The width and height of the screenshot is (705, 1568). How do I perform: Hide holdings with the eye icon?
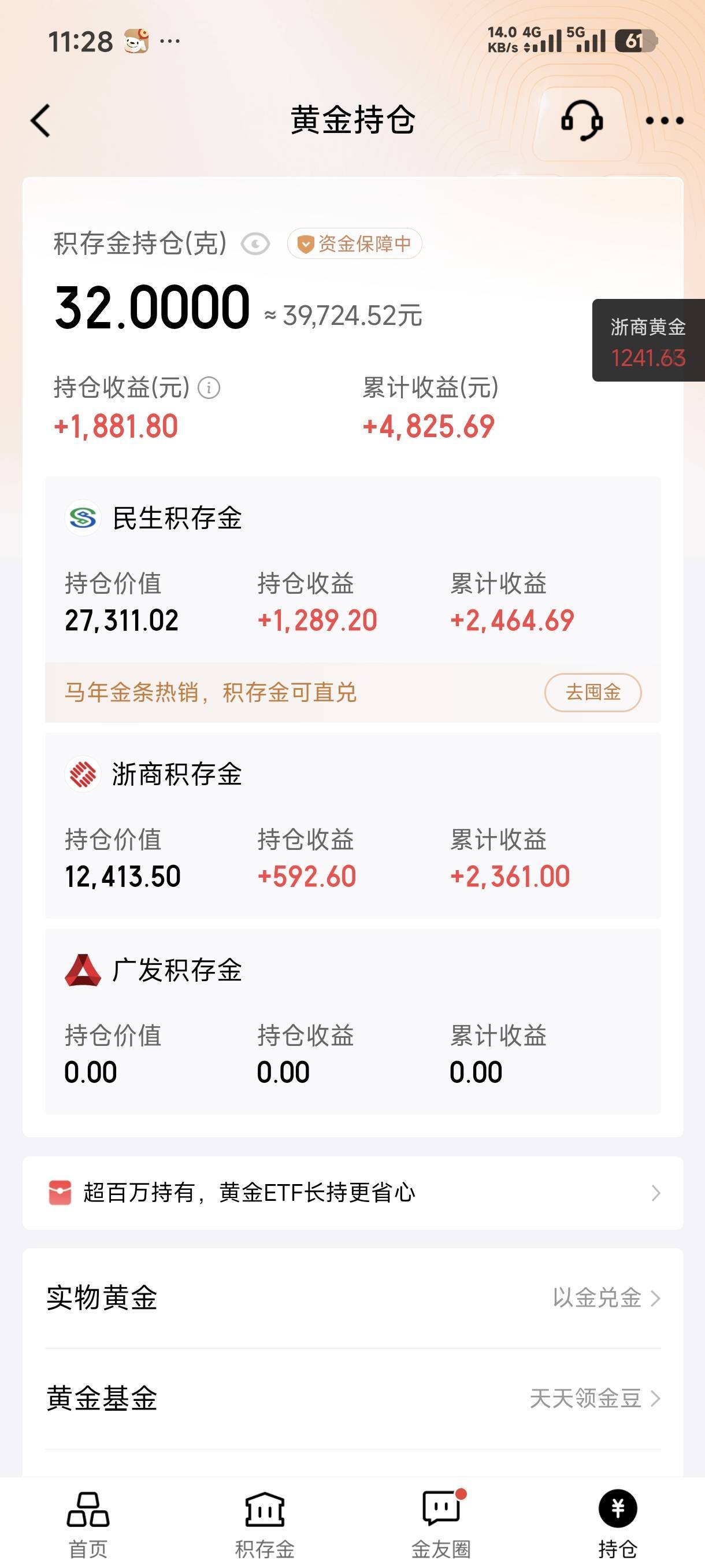pos(255,245)
